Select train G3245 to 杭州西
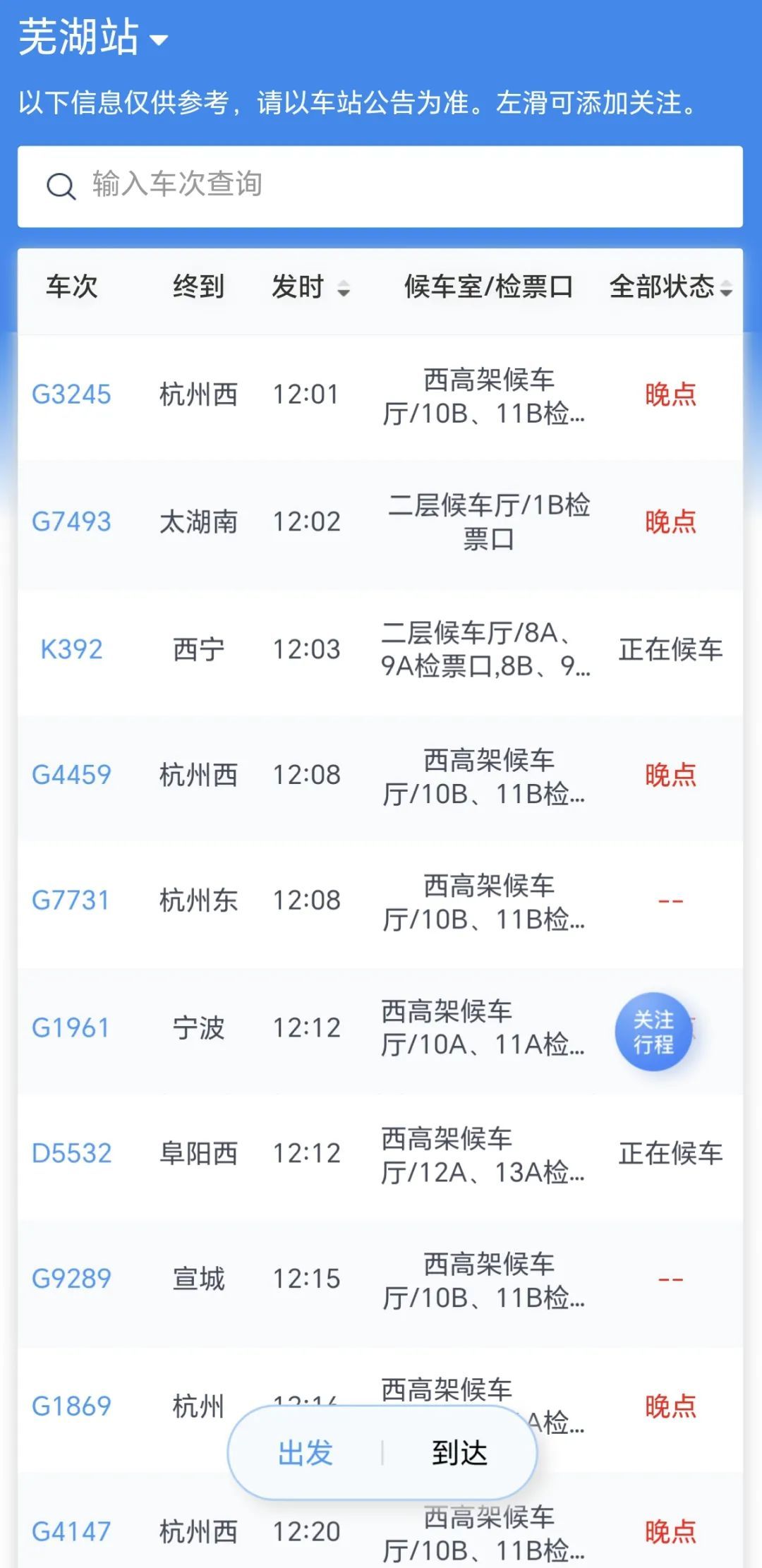This screenshot has width=762, height=1568. tap(73, 395)
